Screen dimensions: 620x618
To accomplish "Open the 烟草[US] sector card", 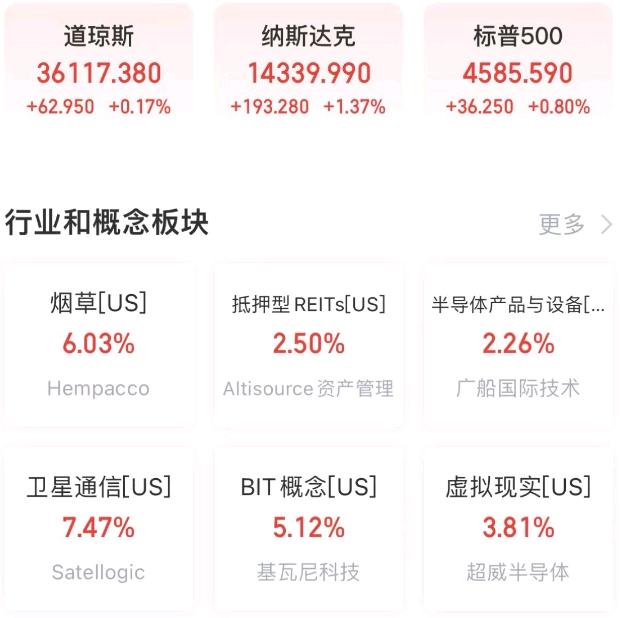I will click(99, 345).
